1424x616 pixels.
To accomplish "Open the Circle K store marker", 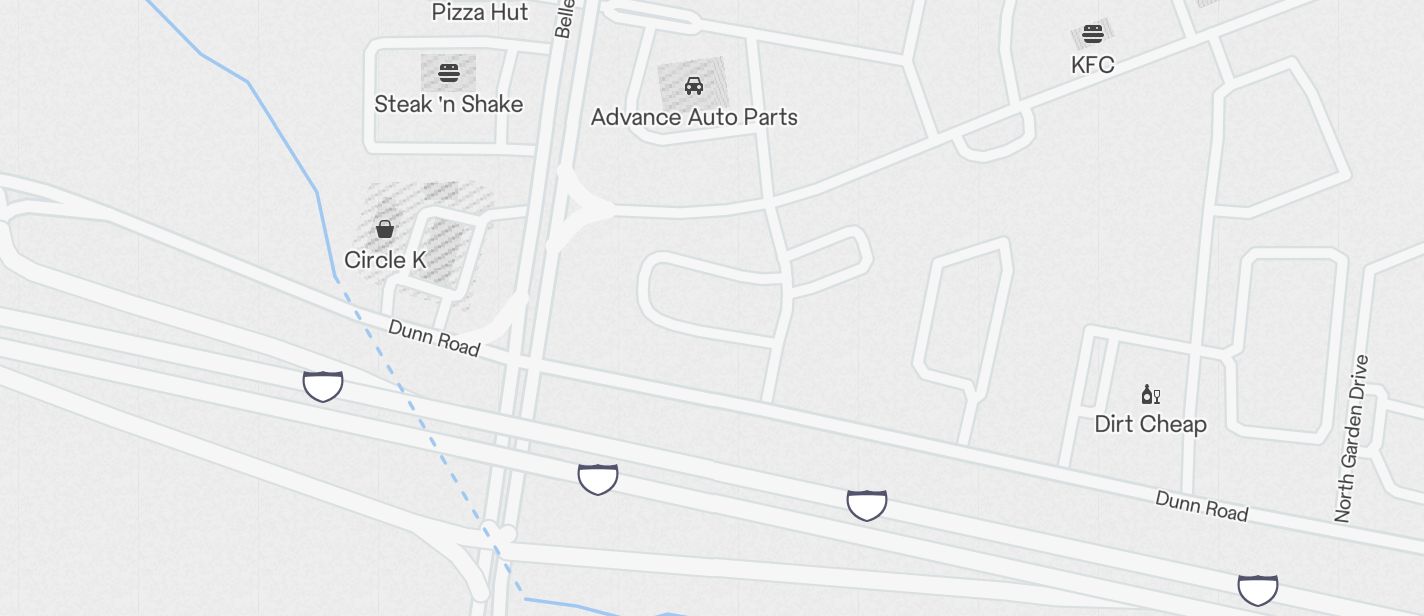I will tap(385, 230).
